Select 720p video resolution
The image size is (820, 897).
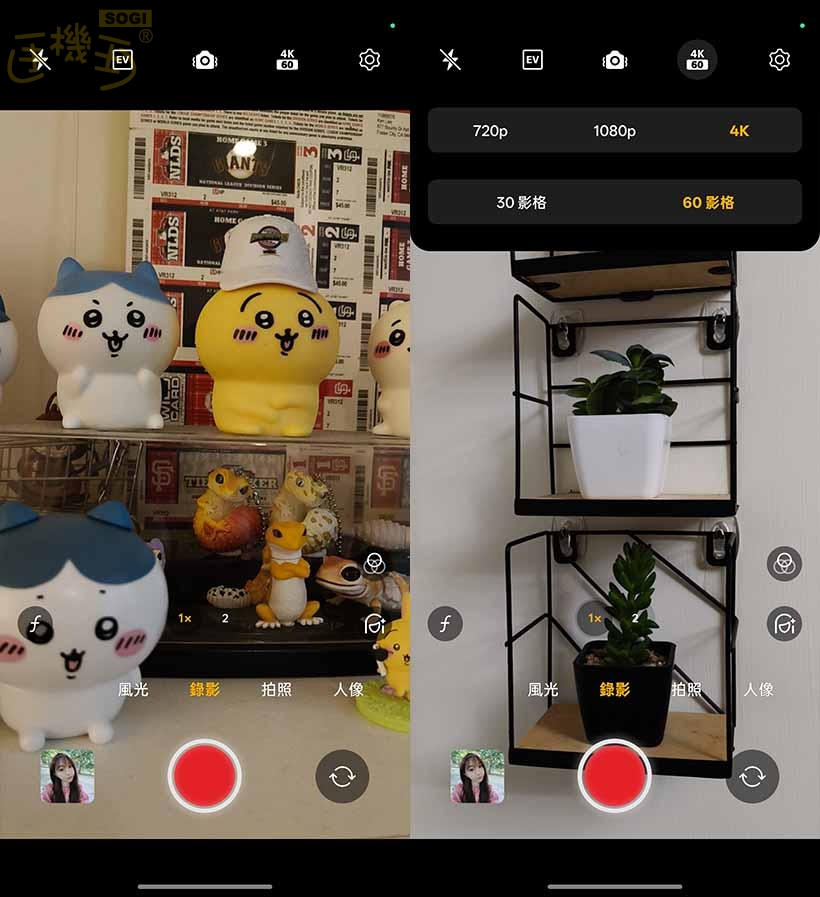(490, 131)
